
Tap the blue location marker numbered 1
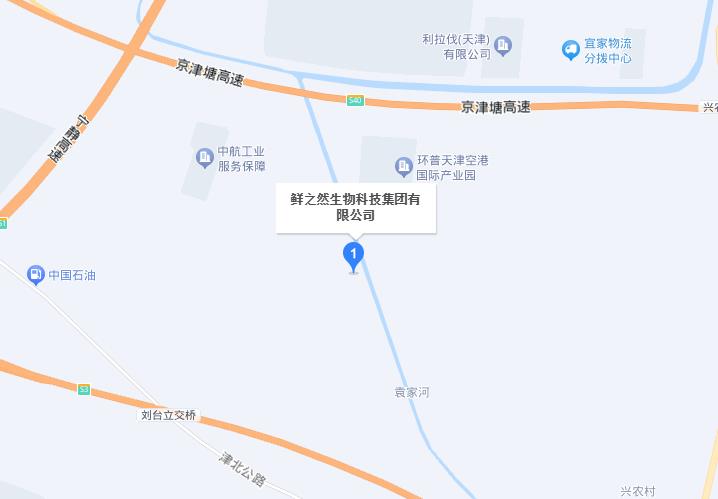[x=353, y=255]
